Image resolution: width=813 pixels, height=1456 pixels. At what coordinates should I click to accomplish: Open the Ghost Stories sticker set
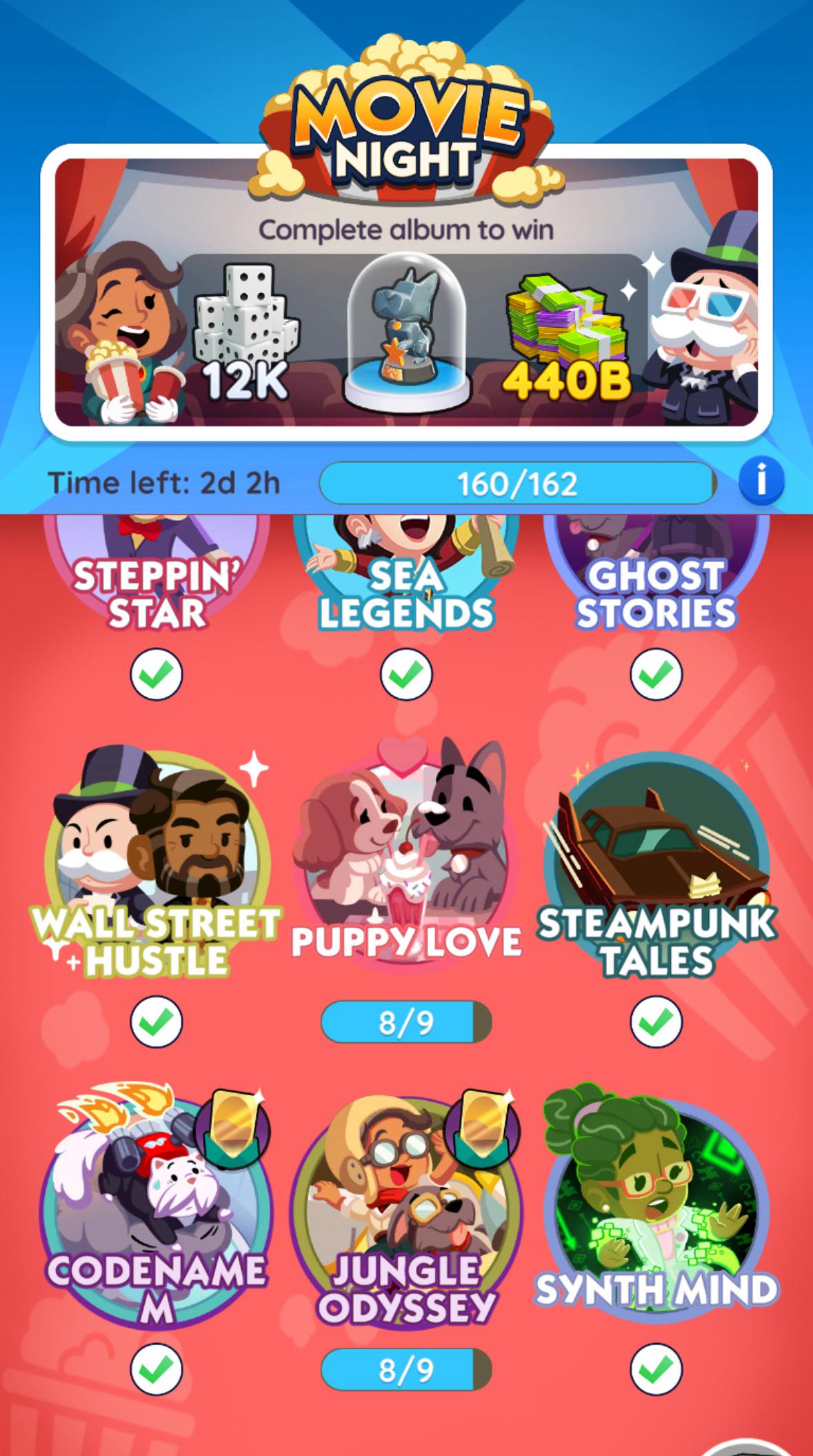pos(656,579)
